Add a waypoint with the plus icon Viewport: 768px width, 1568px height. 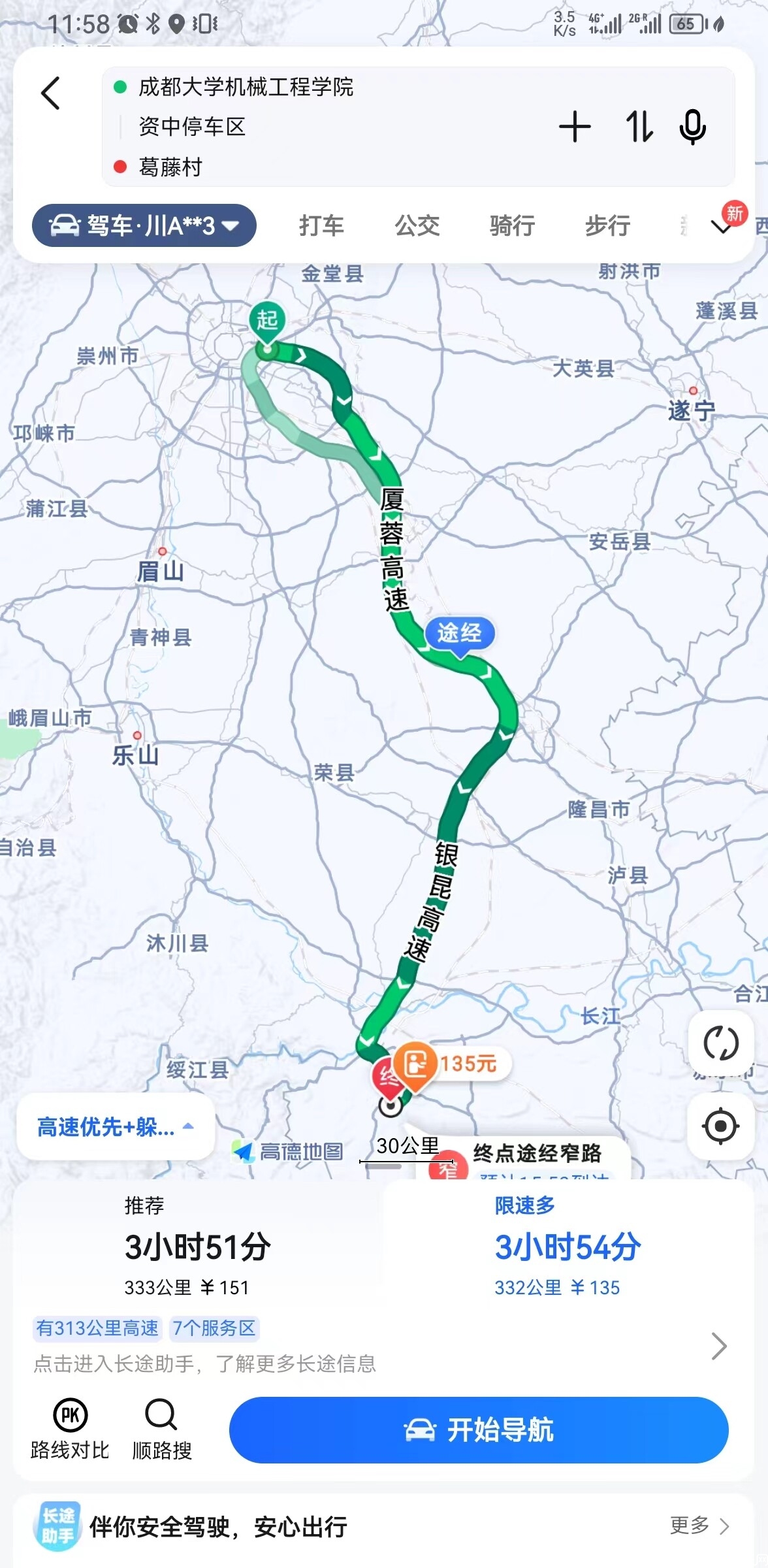point(575,126)
